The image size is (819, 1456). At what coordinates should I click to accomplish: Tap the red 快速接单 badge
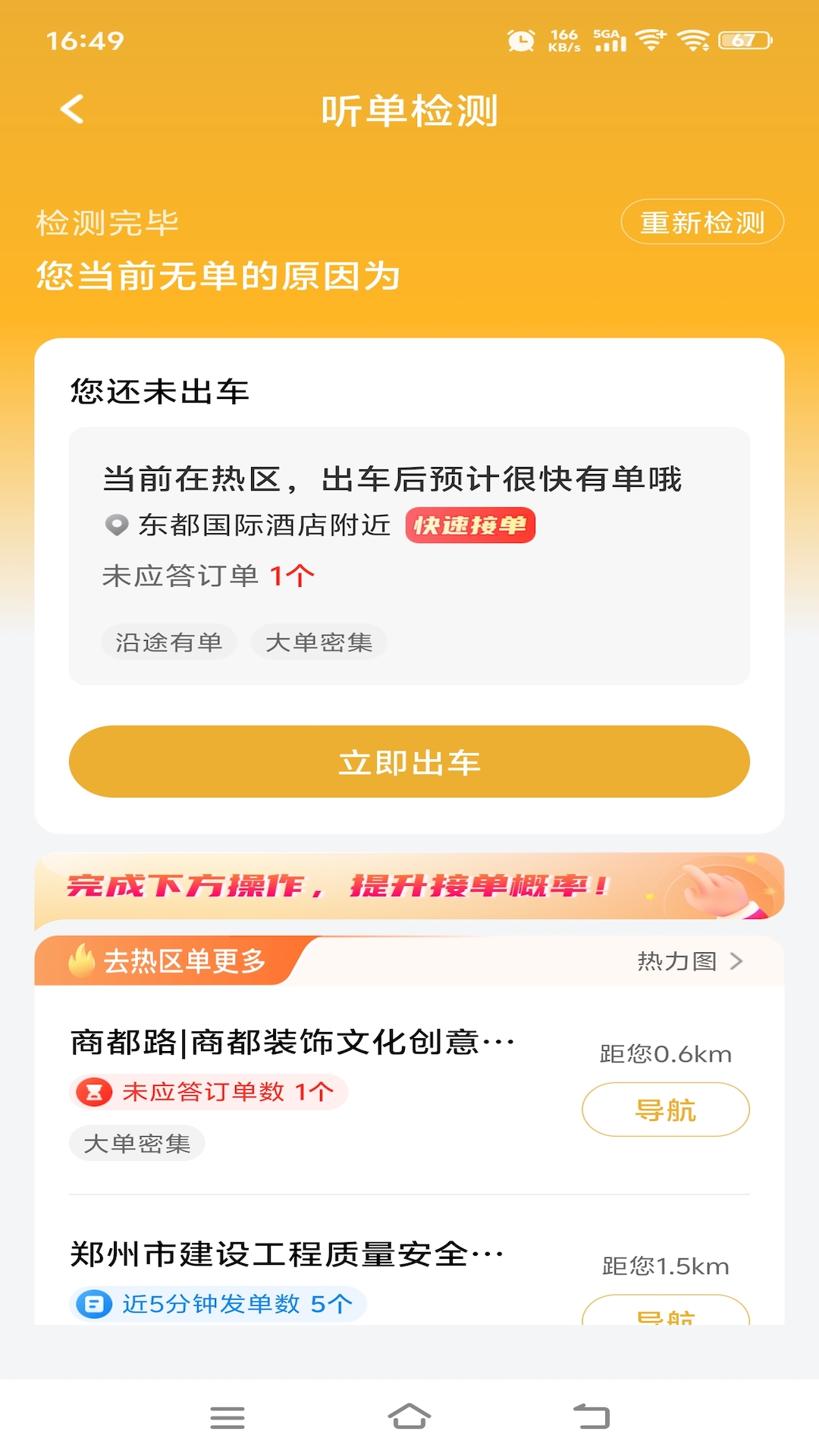471,525
